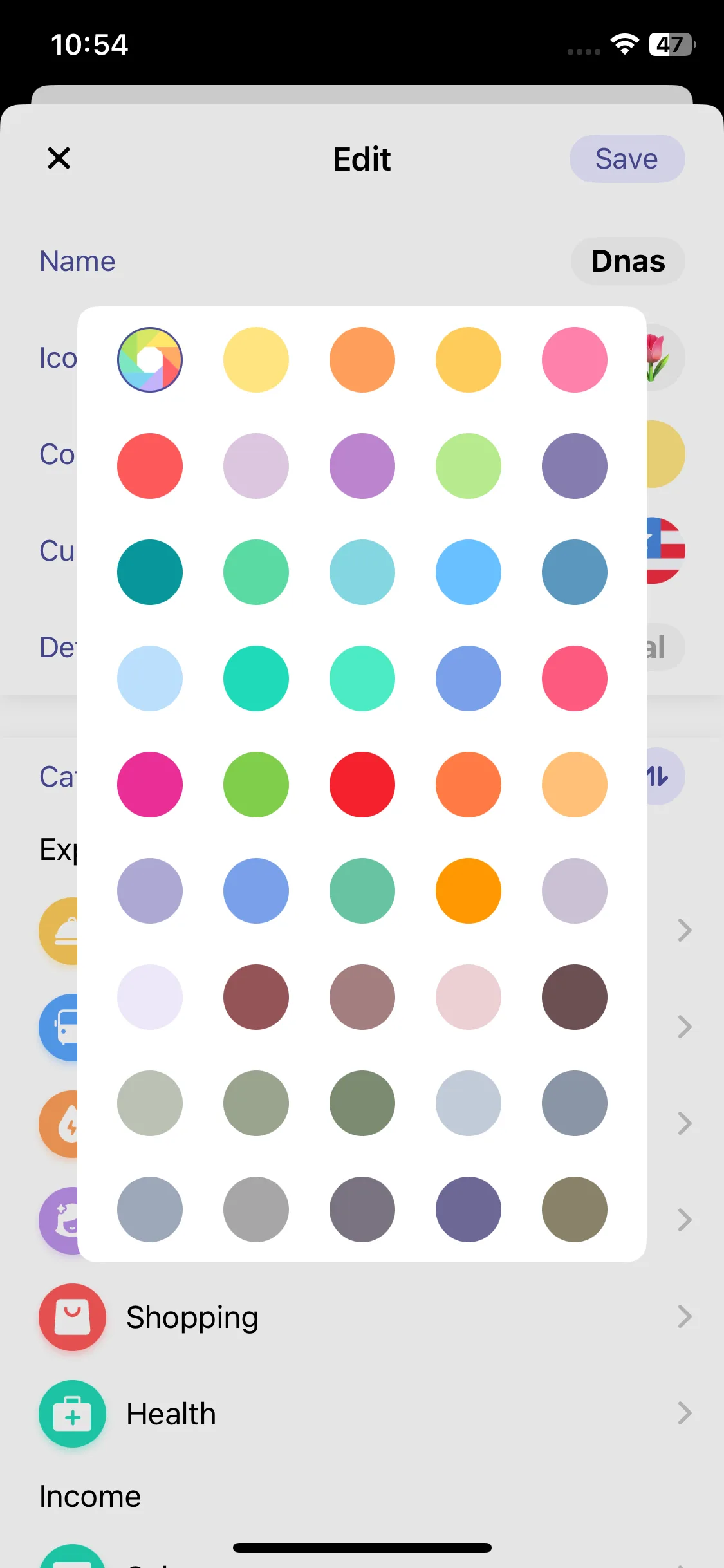724x1568 pixels.
Task: Select the dark brown color swatch
Action: [574, 997]
